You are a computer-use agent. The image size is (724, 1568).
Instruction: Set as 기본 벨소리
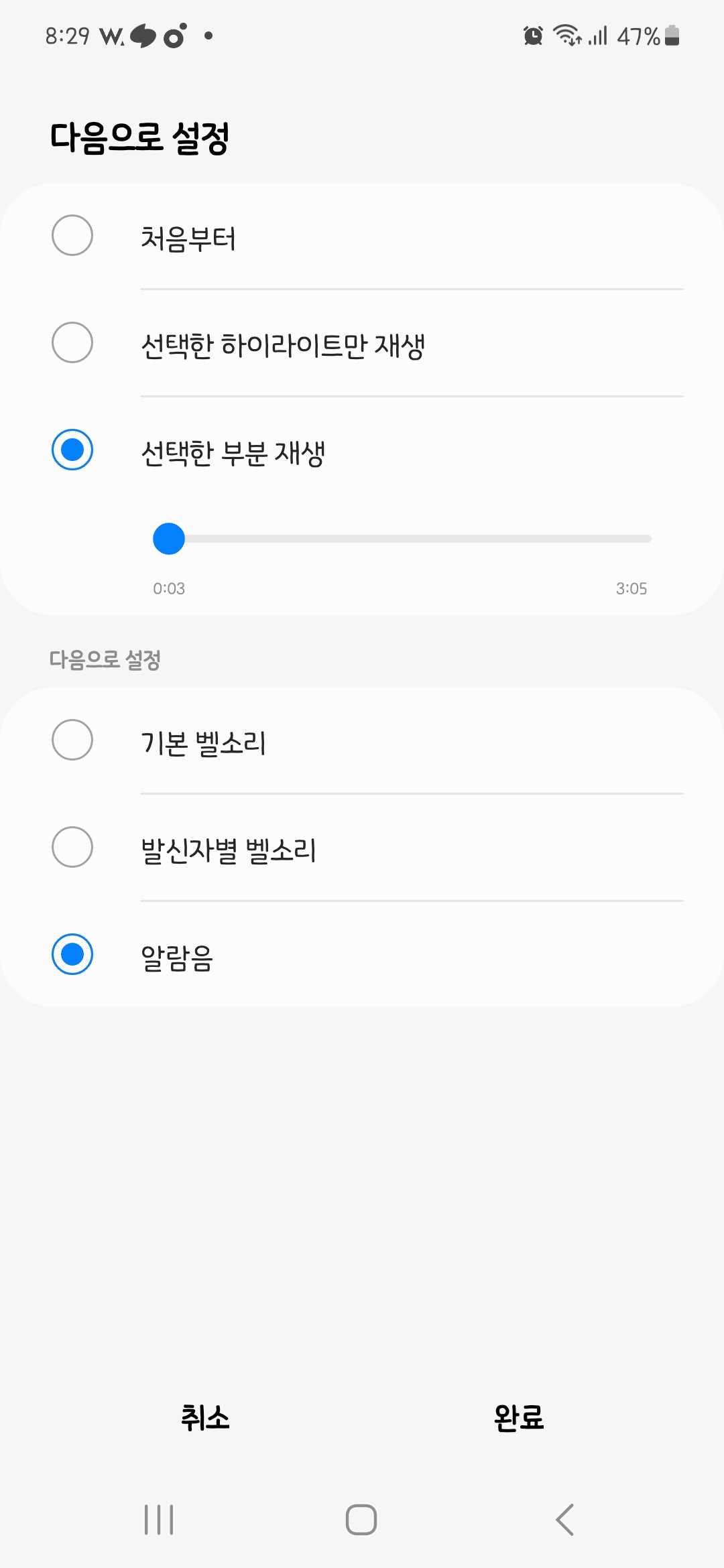point(72,740)
